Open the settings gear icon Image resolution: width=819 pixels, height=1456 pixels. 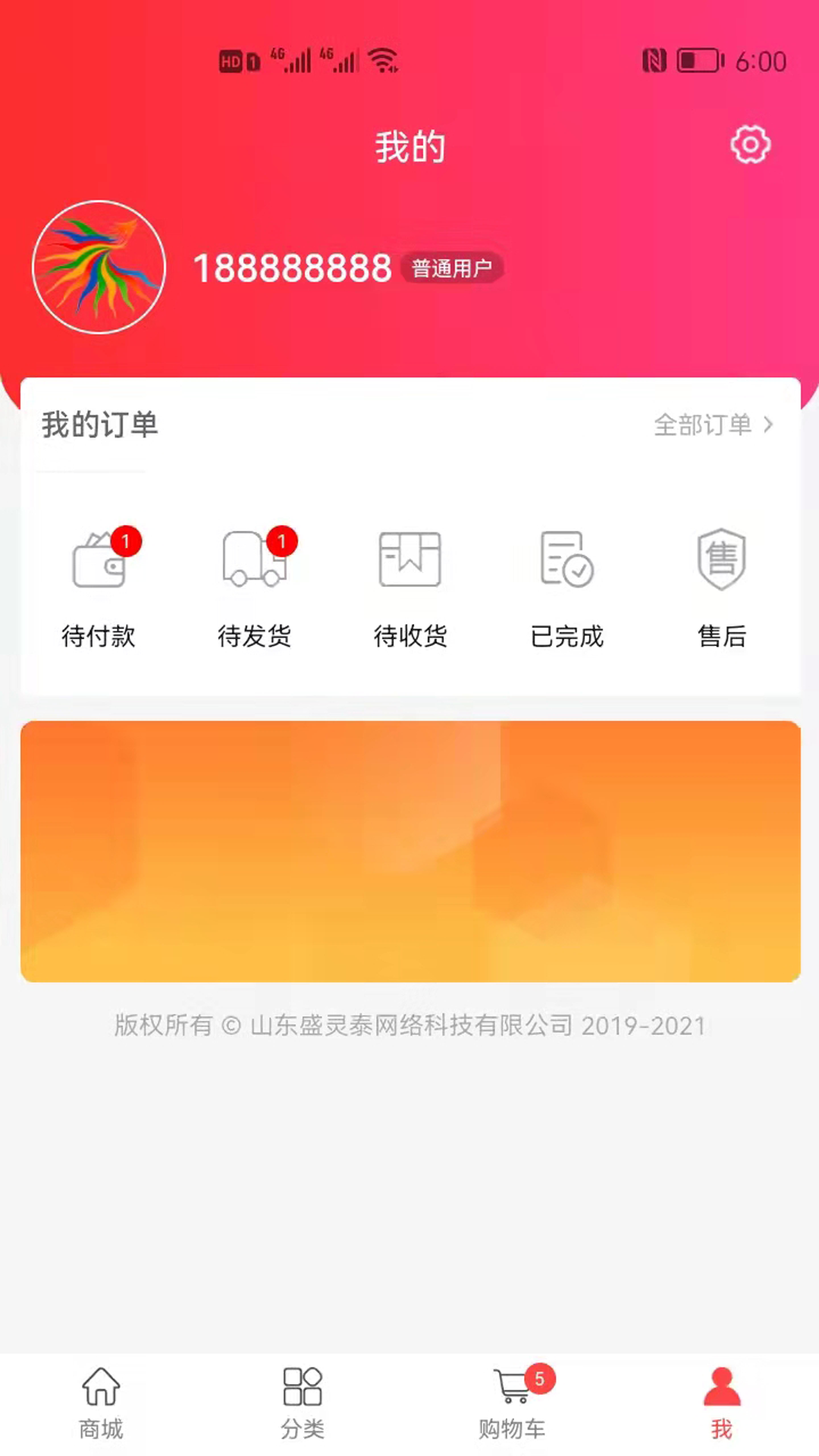point(750,144)
